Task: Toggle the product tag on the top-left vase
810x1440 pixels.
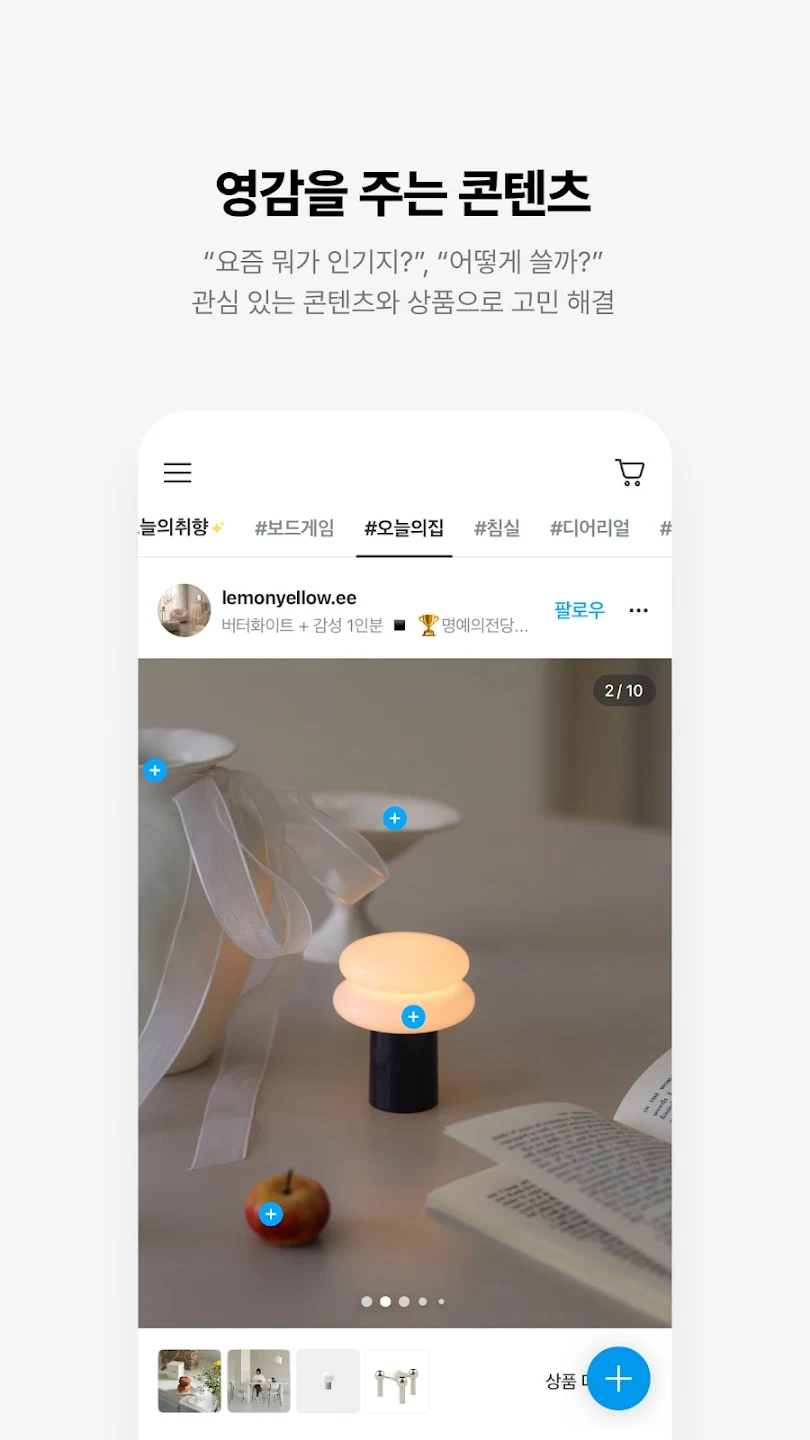Action: click(x=155, y=770)
